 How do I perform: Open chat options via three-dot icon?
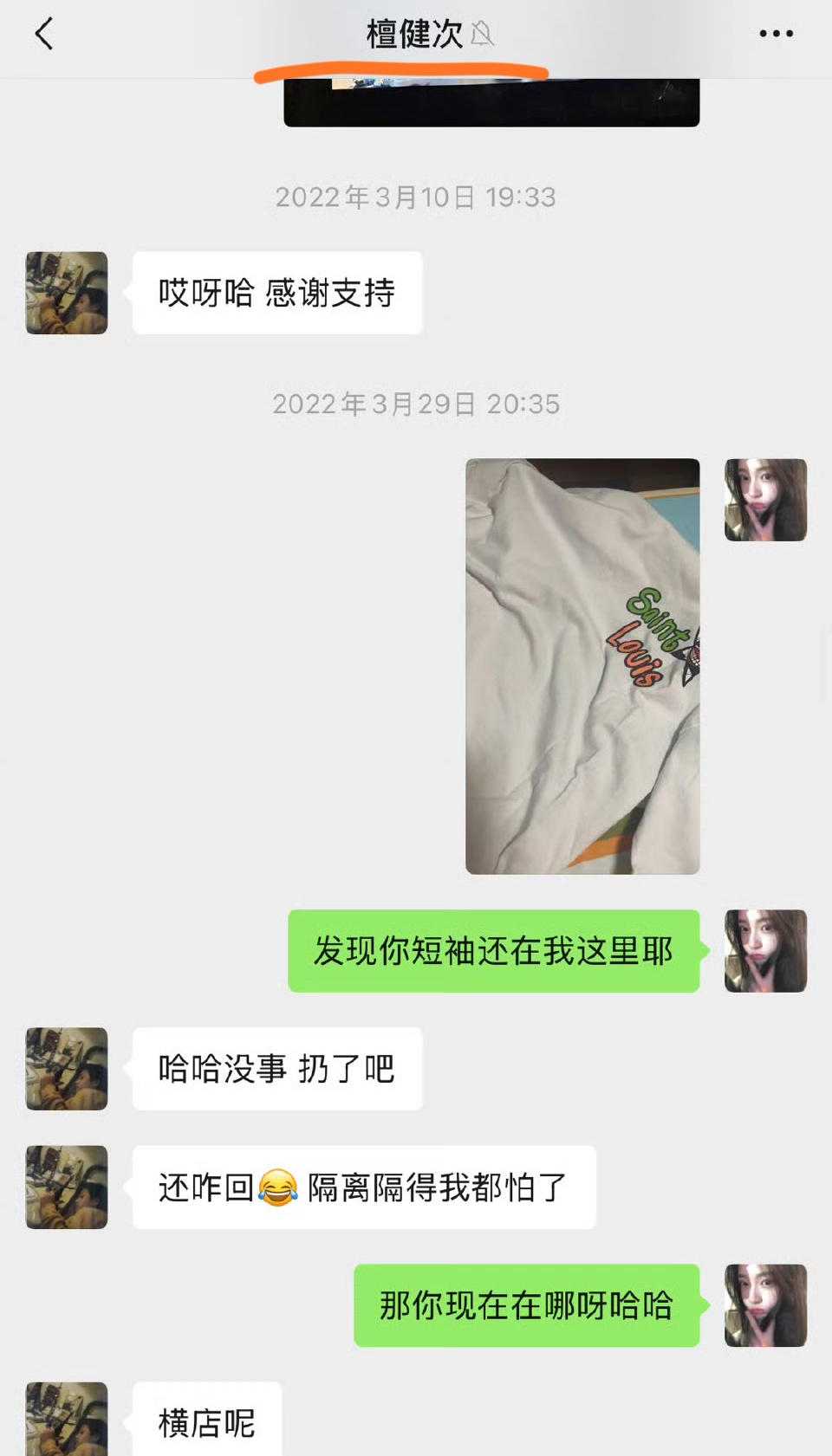774,33
